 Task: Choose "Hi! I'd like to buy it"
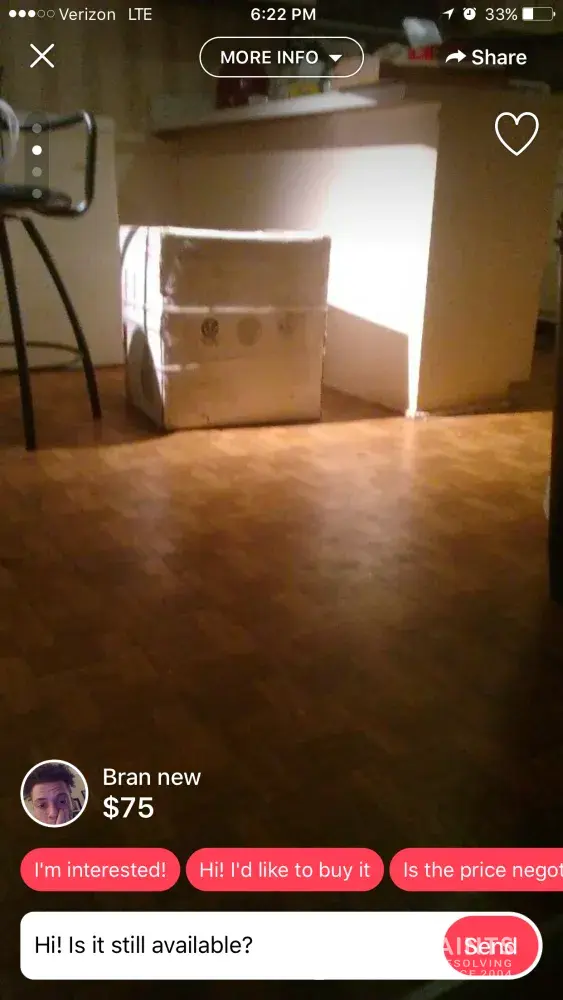[x=284, y=870]
